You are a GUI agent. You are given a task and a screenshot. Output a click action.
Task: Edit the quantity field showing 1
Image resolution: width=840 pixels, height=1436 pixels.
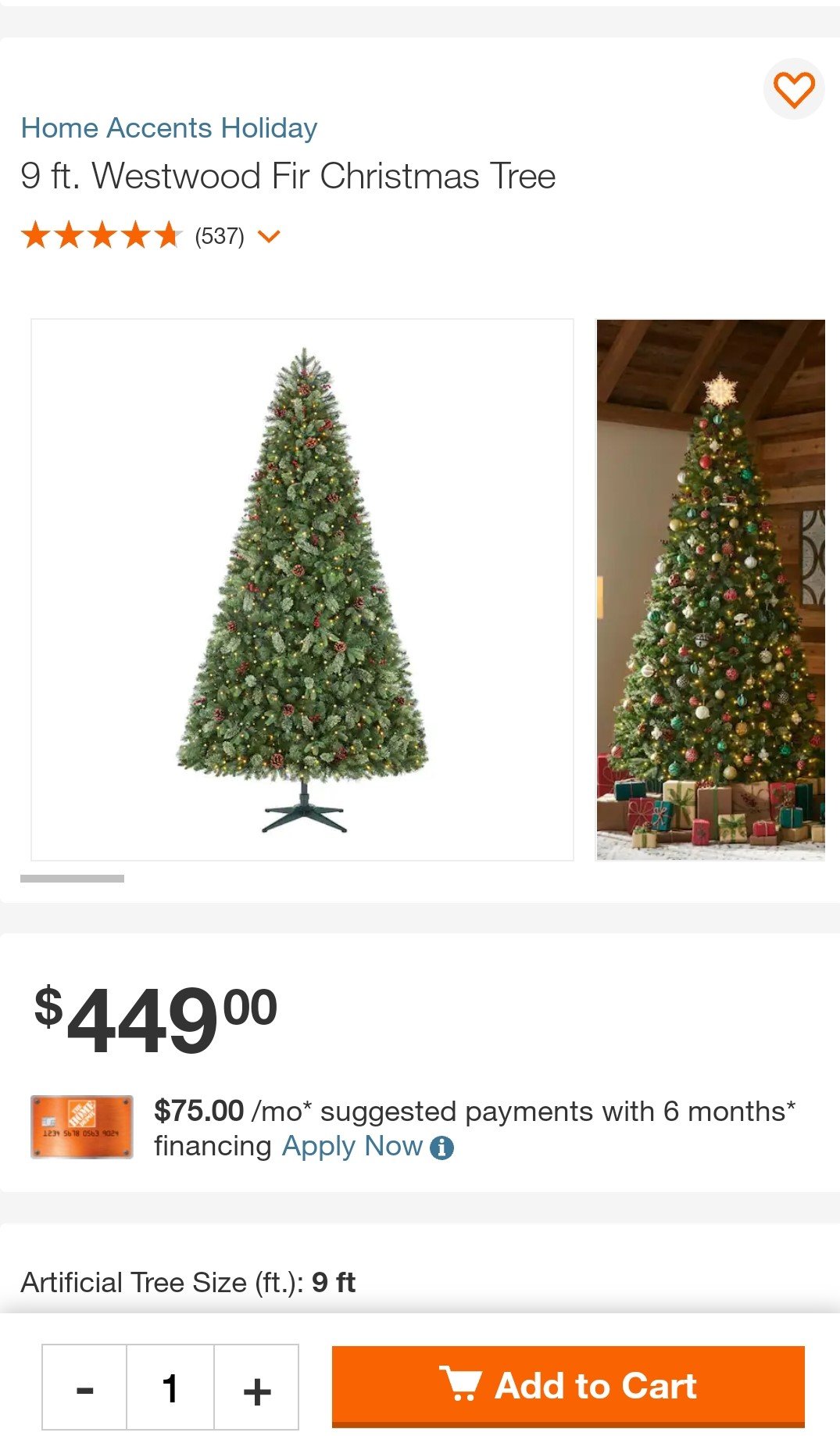pos(170,1388)
